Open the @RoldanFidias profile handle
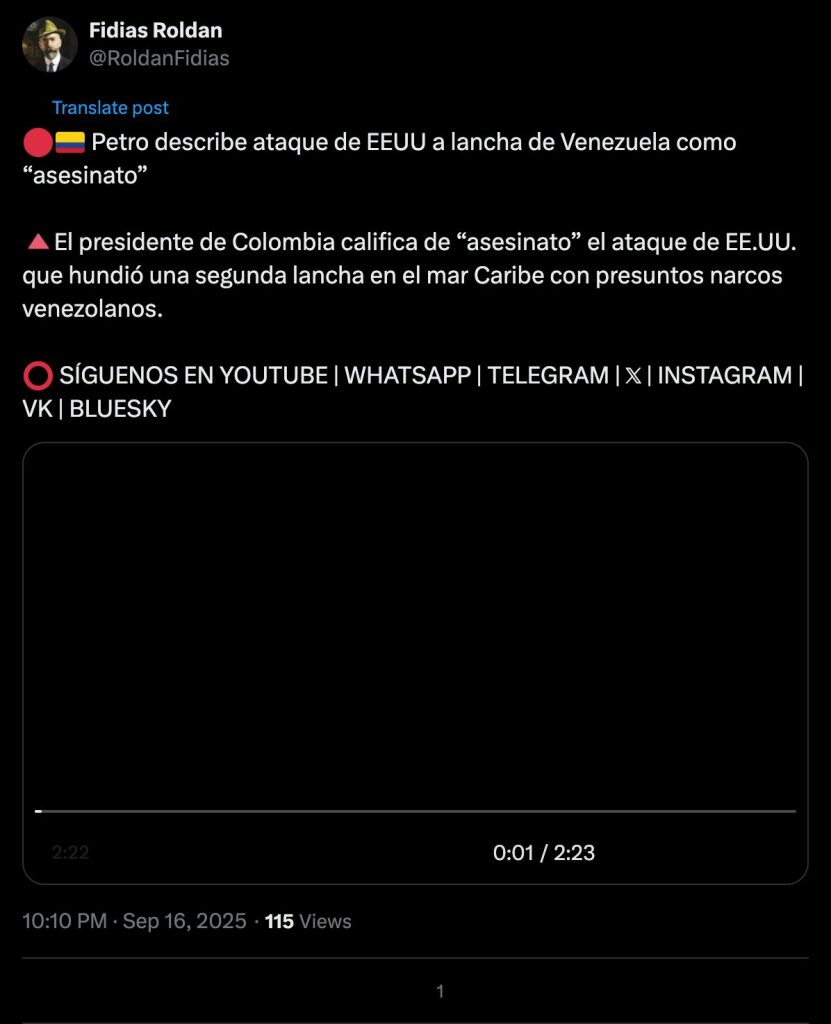 [x=159, y=58]
